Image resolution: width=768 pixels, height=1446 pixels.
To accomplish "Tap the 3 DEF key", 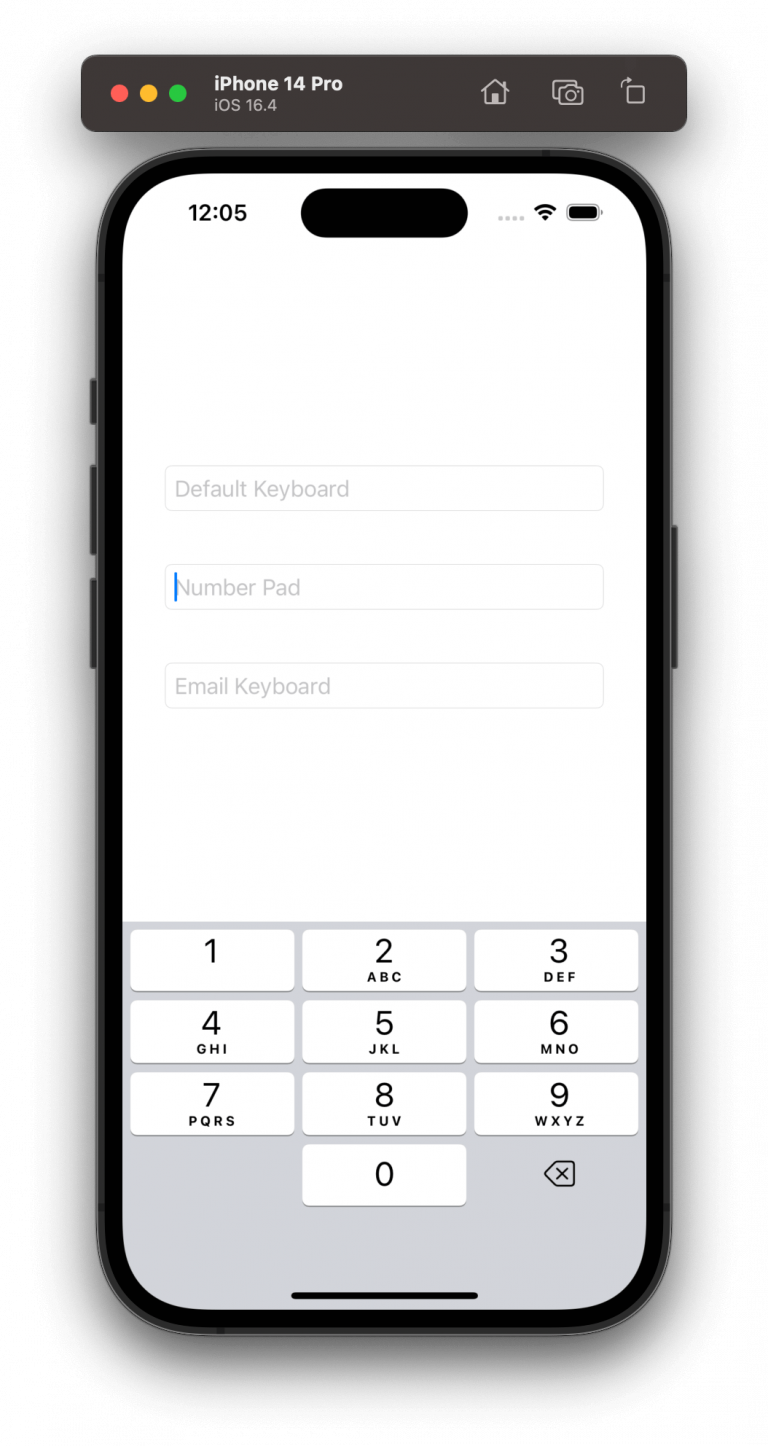I will (x=556, y=960).
